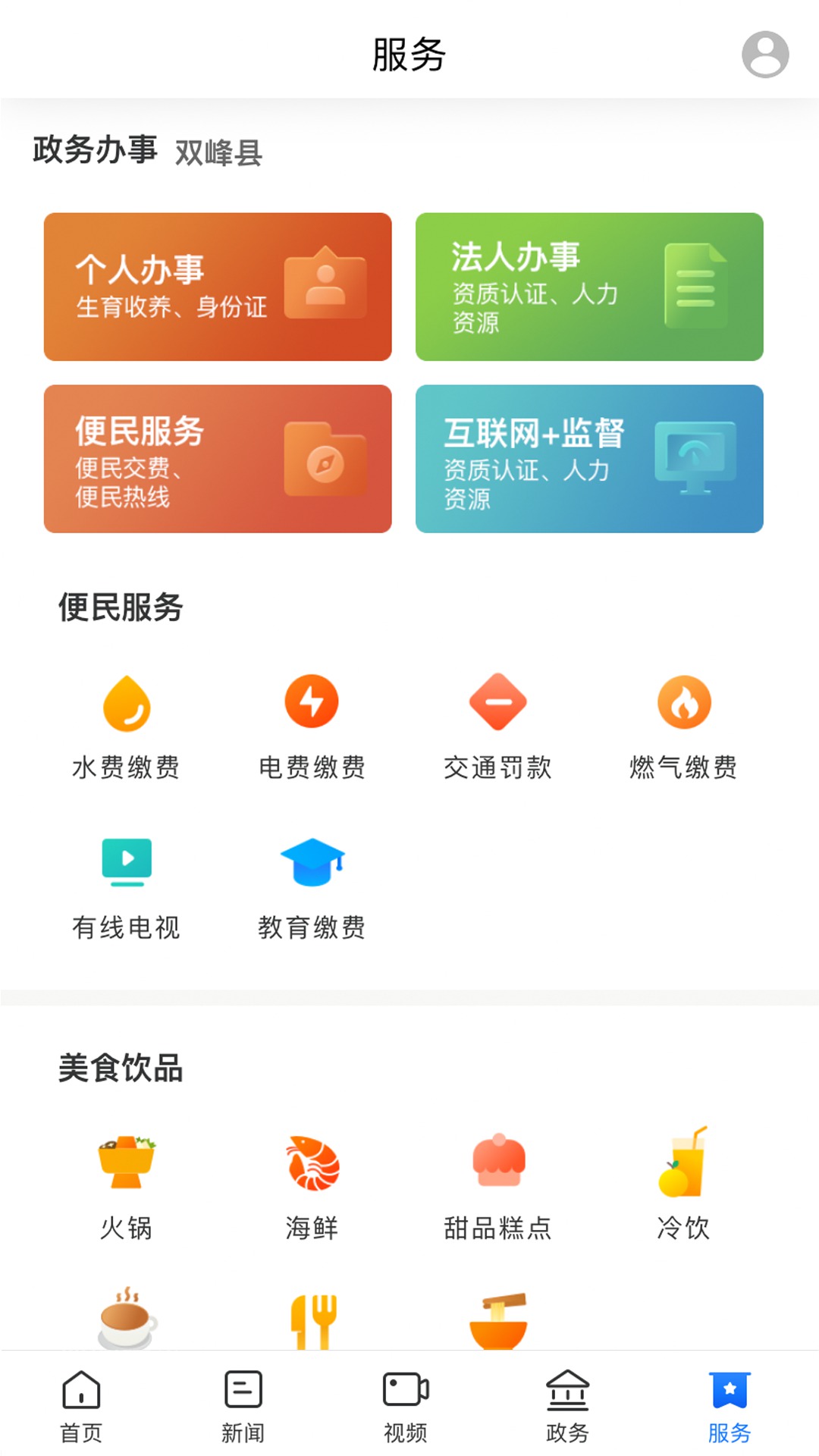Viewport: 819px width, 1456px height.
Task: Open 冷饮 cold drinks category
Action: (x=683, y=1187)
